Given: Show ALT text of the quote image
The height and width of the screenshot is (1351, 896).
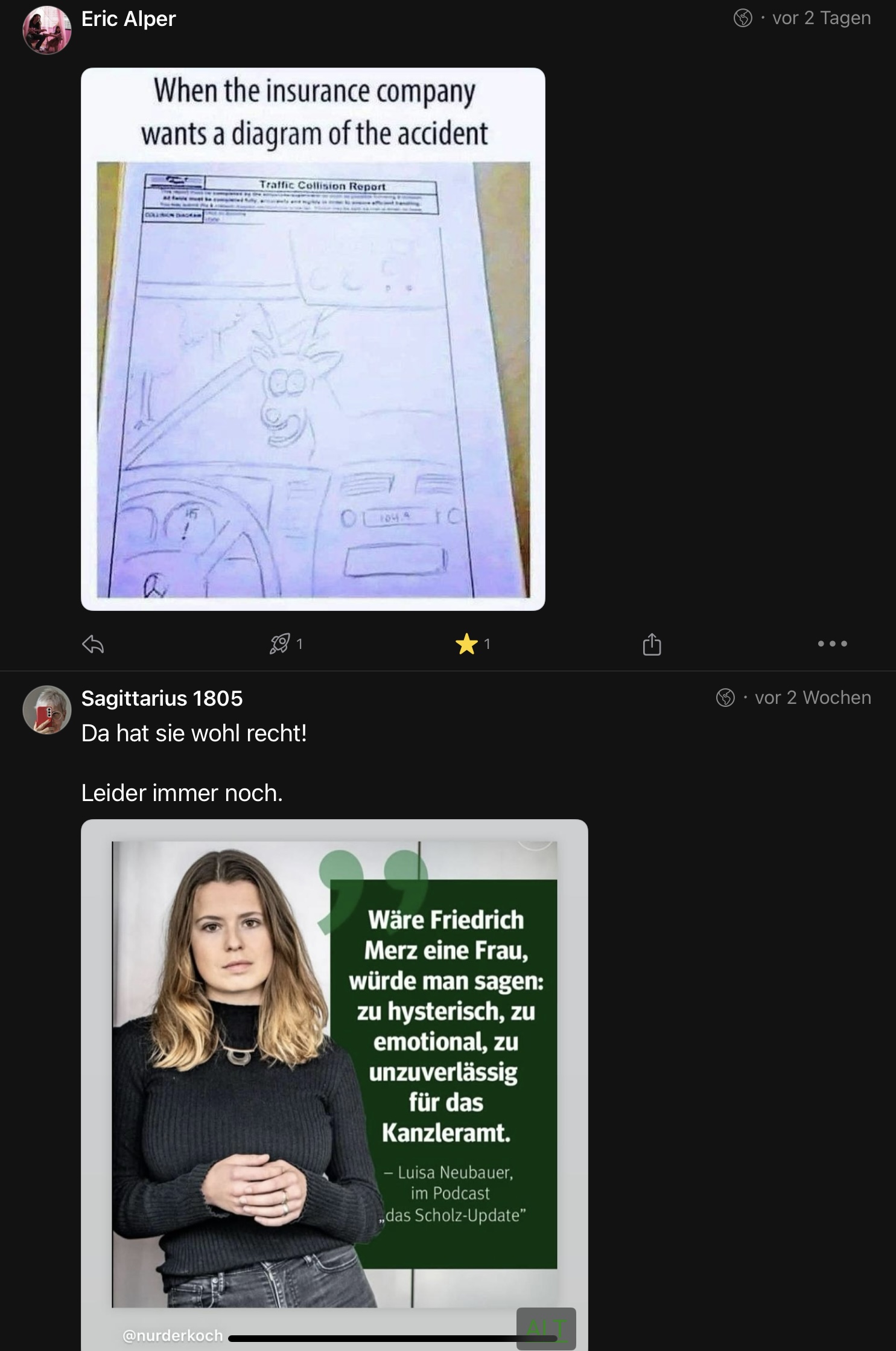Looking at the screenshot, I should (545, 1328).
